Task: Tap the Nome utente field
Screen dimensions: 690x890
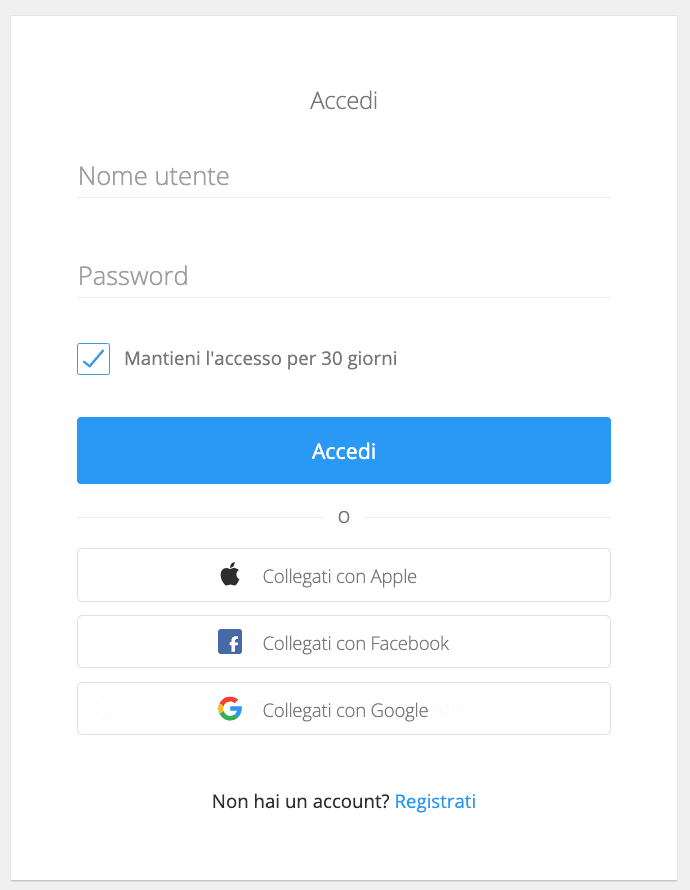Action: point(343,177)
